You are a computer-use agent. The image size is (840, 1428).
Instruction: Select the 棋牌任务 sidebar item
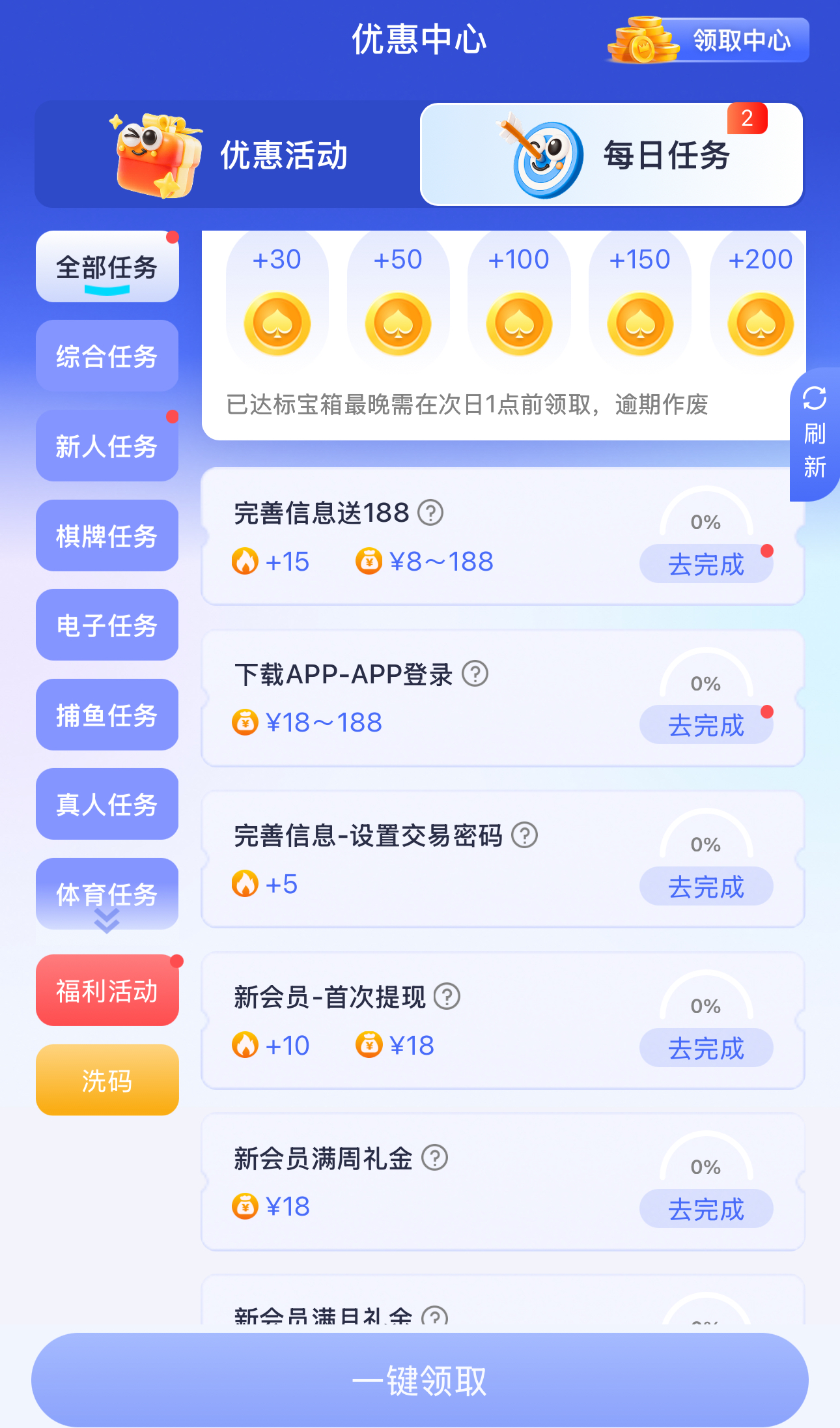(106, 535)
